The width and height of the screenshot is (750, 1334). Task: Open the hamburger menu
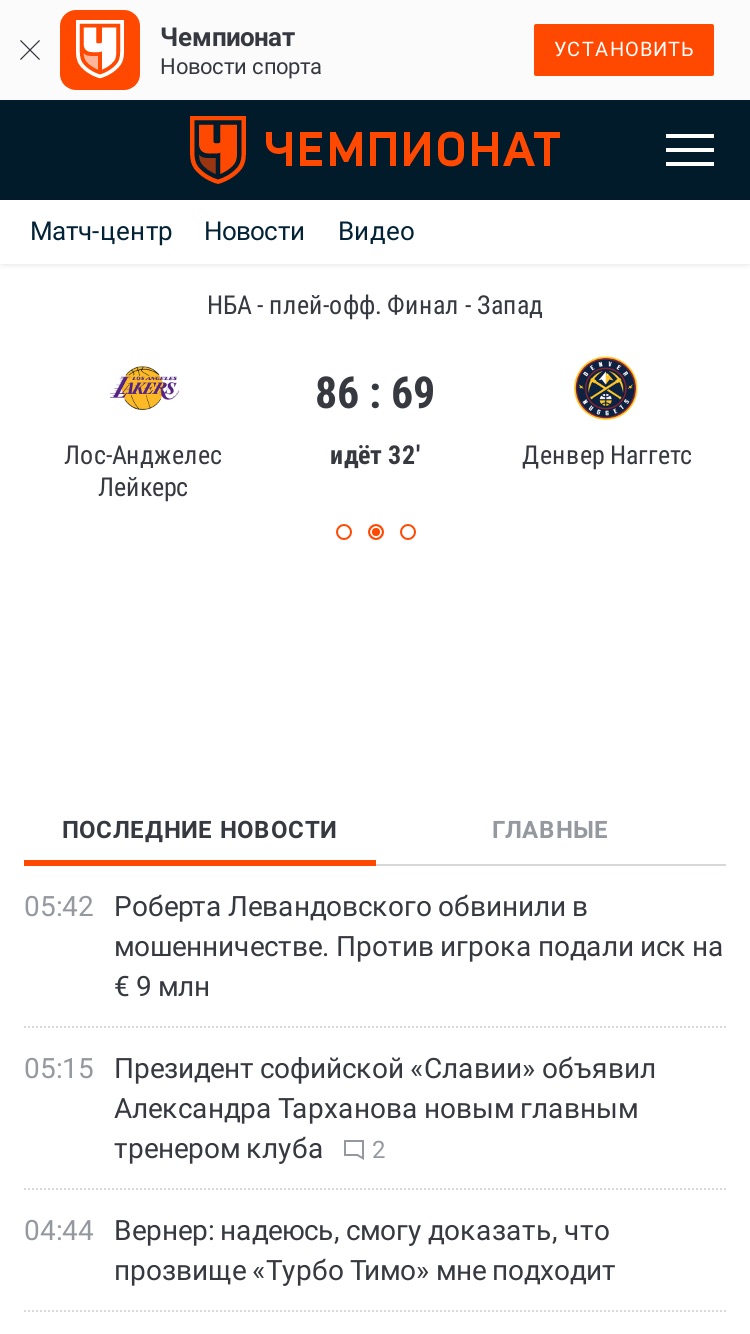690,150
